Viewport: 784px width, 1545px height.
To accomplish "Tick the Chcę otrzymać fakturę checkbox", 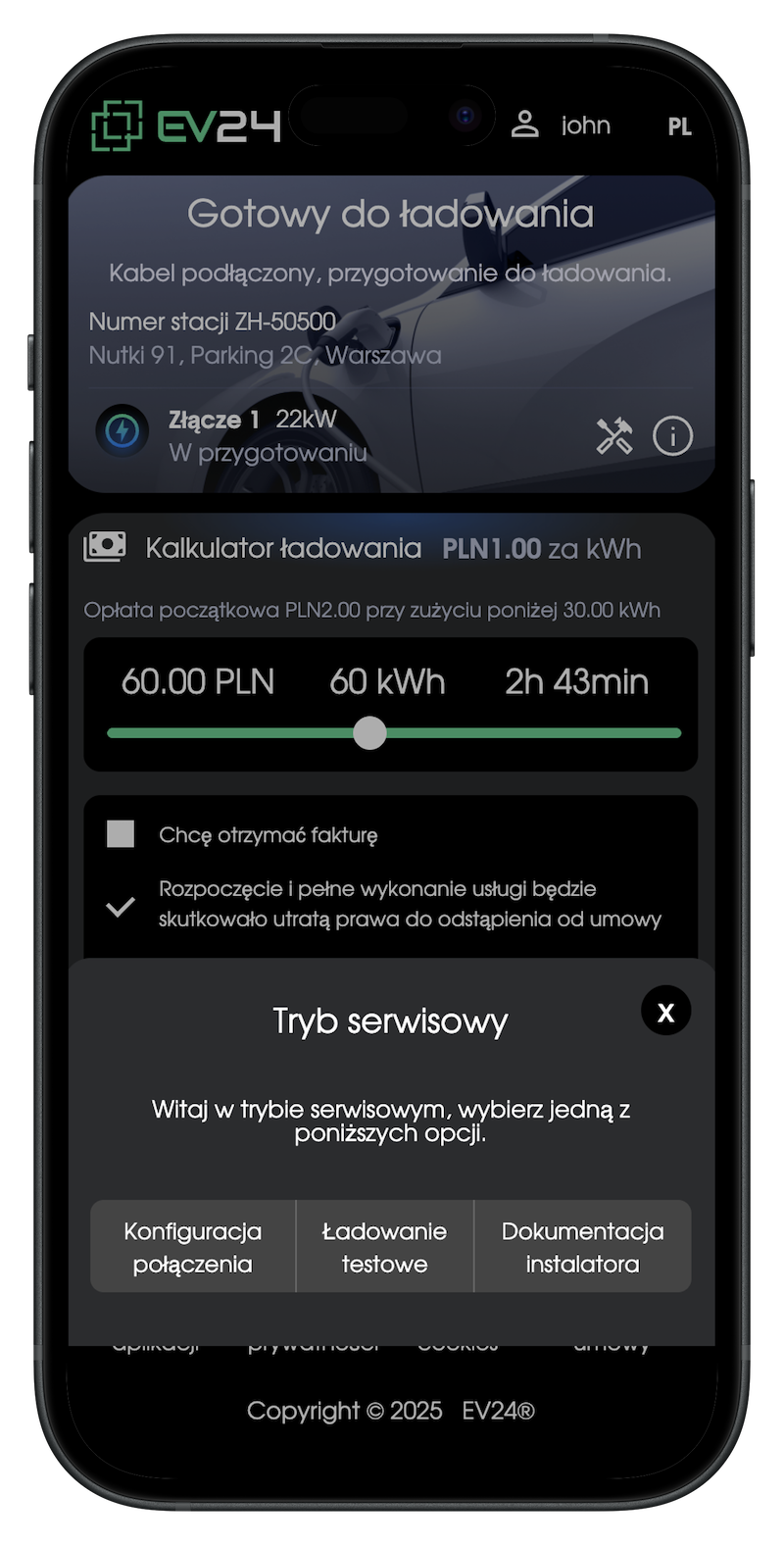I will click(x=121, y=834).
